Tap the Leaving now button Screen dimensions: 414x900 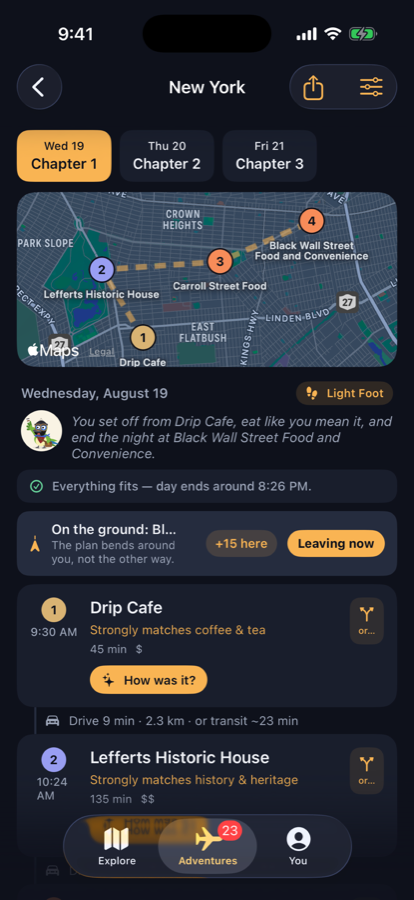(336, 544)
